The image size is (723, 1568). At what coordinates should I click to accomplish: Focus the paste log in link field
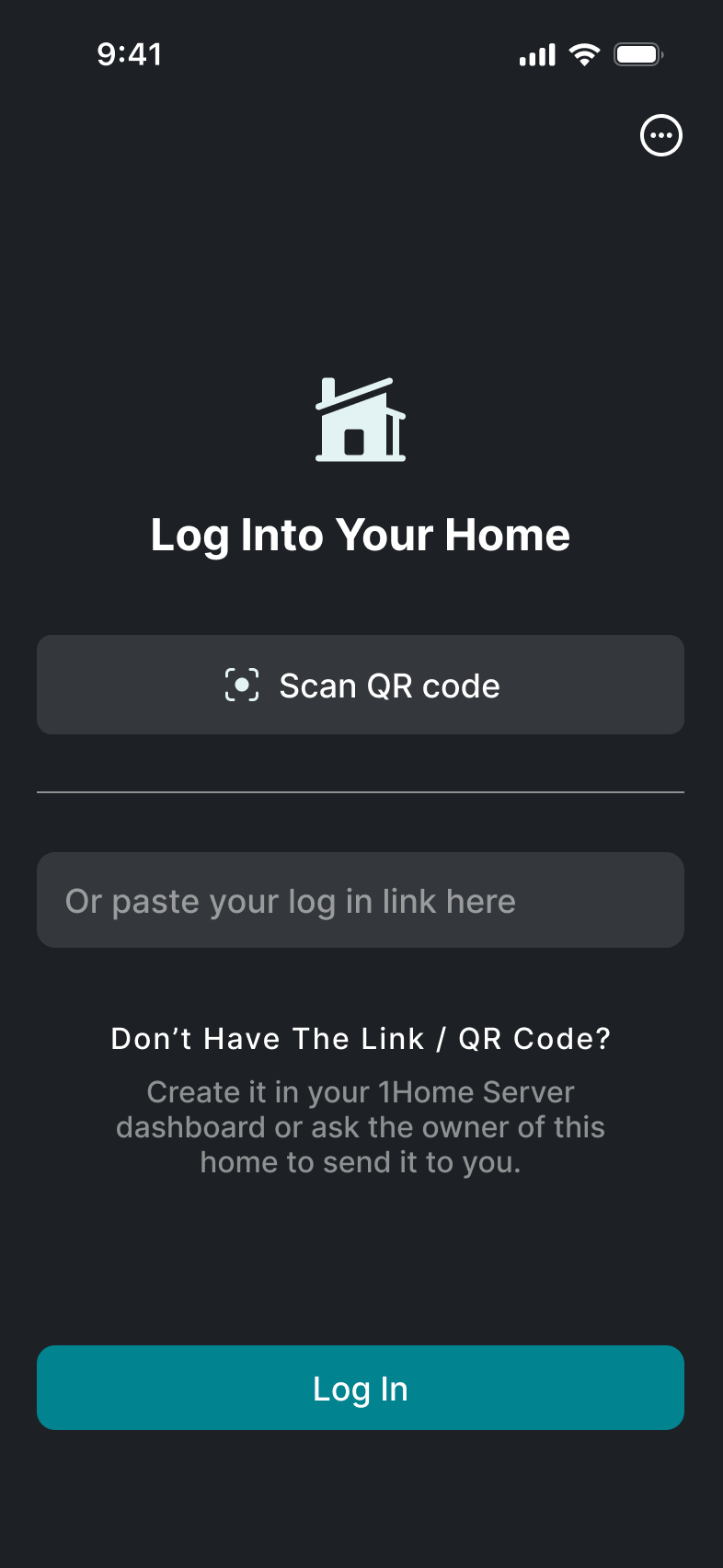pos(361,900)
